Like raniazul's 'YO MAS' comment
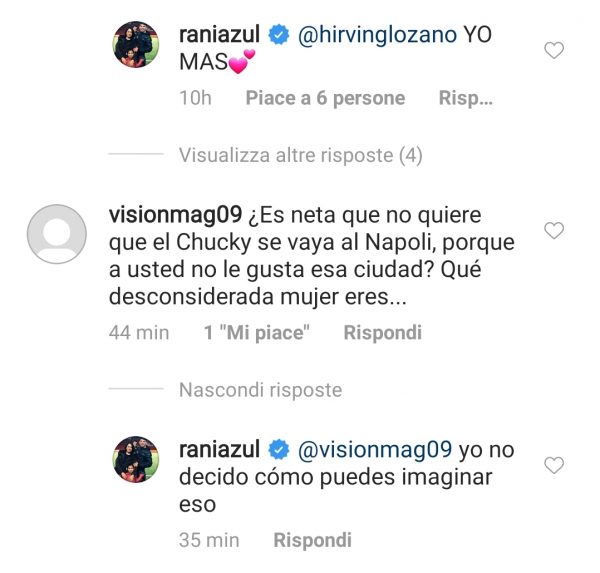The height and width of the screenshot is (573, 600). (x=554, y=50)
